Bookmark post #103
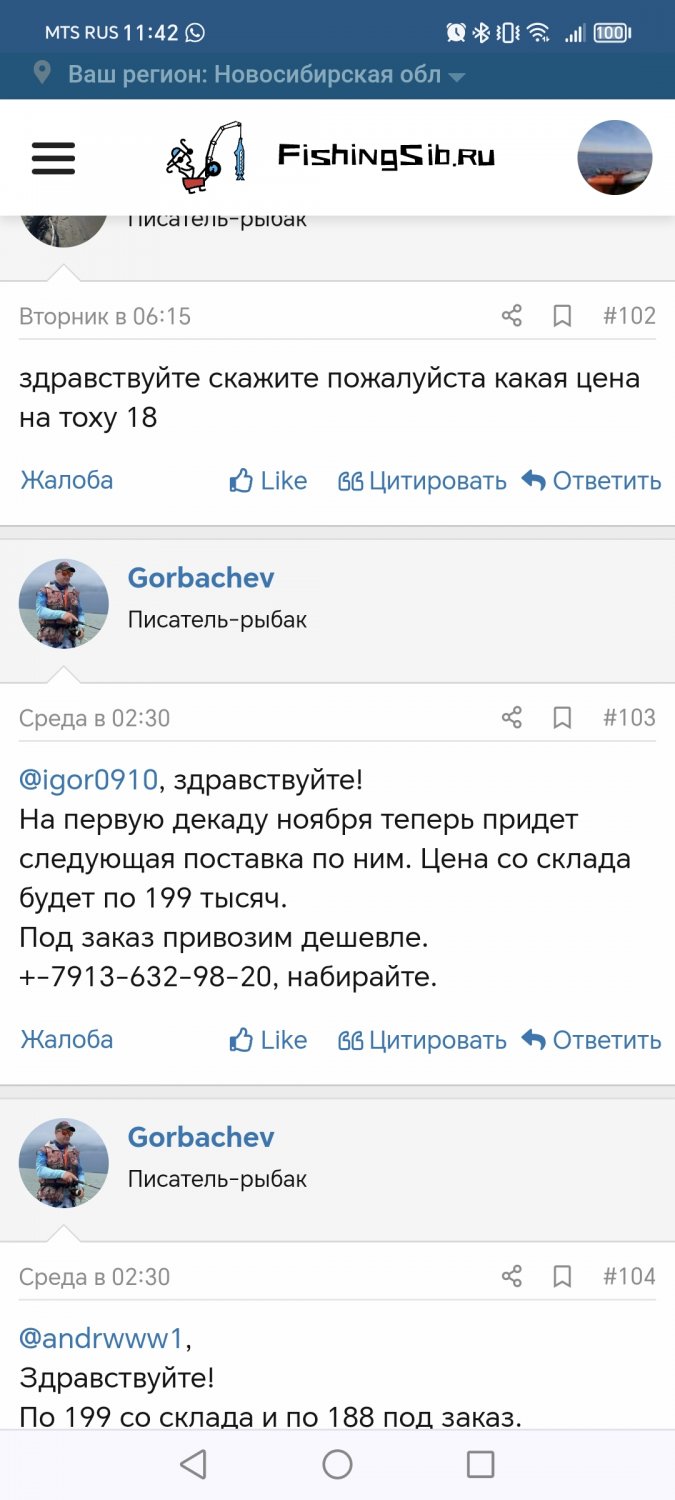Image resolution: width=675 pixels, height=1500 pixels. [x=562, y=718]
